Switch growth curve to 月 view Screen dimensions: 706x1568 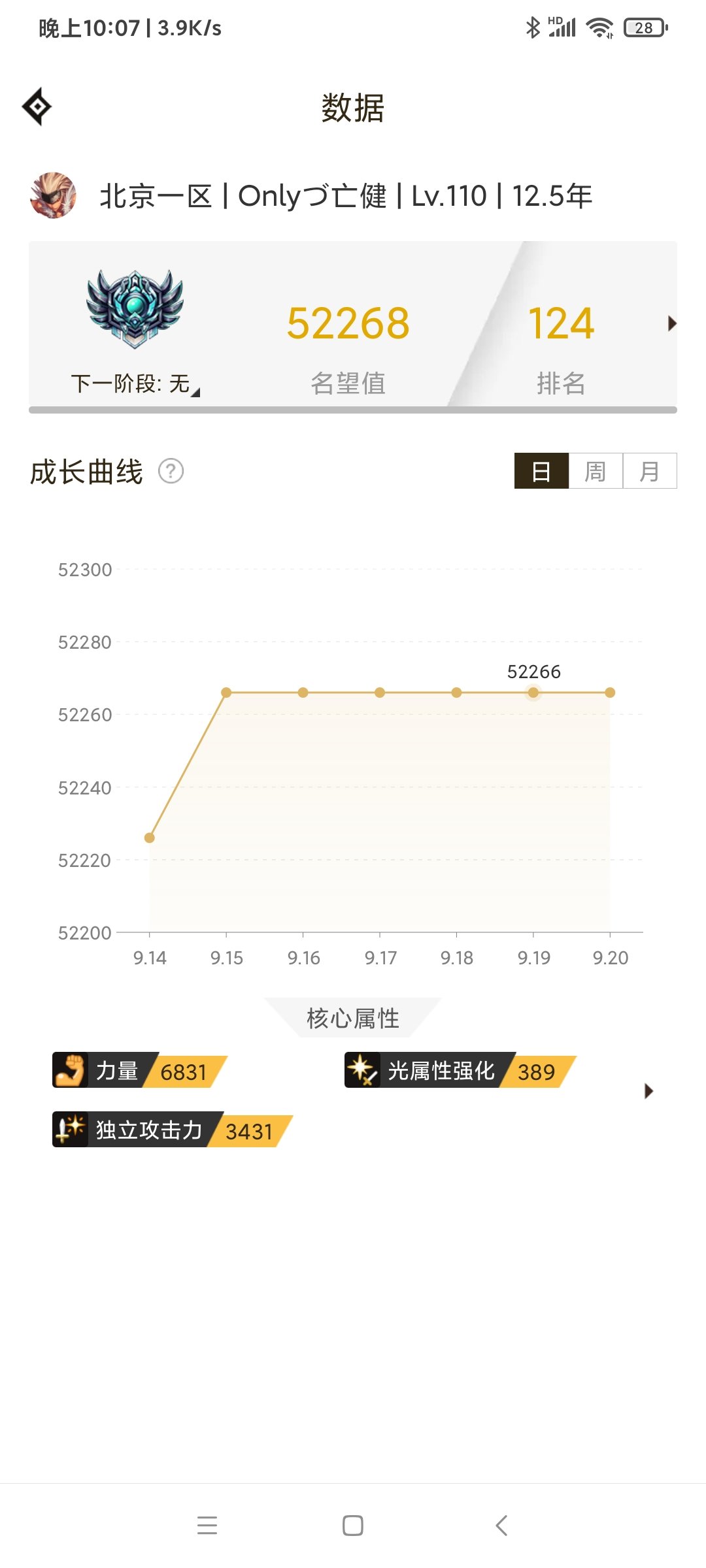650,470
